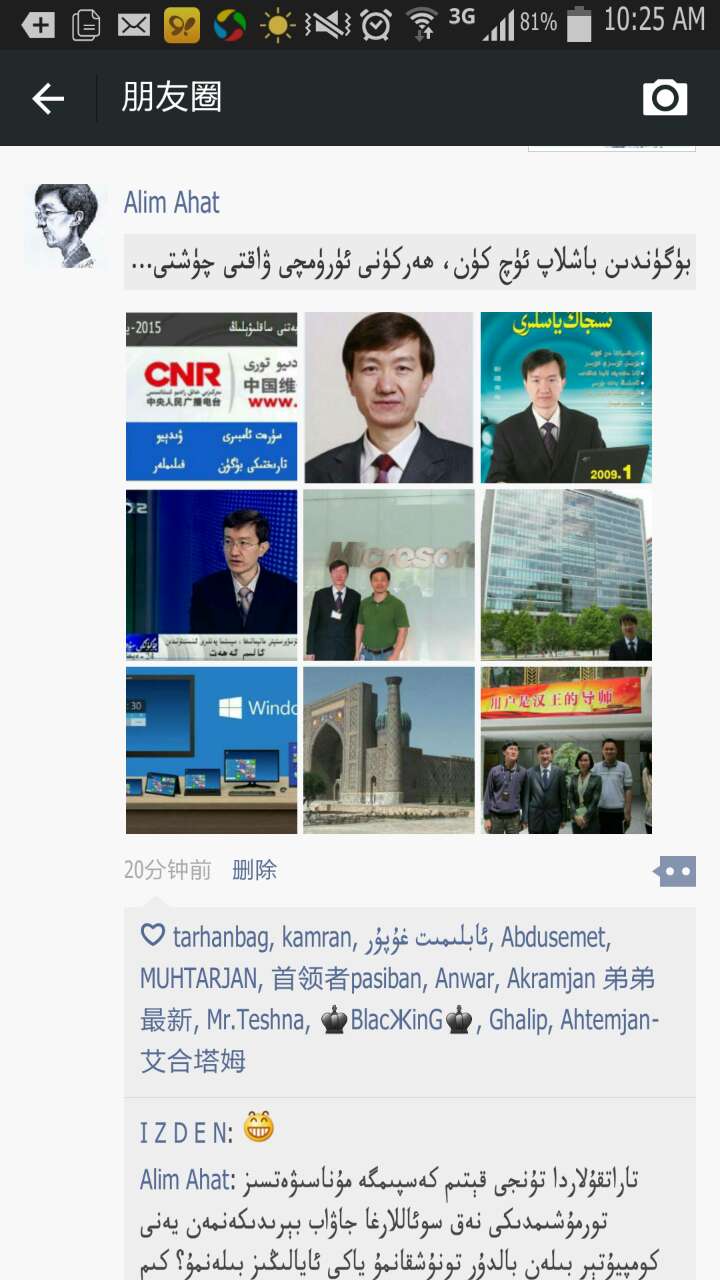Image resolution: width=720 pixels, height=1280 pixels.
Task: Open the shared link card with Uyghur text
Action: click(x=410, y=263)
